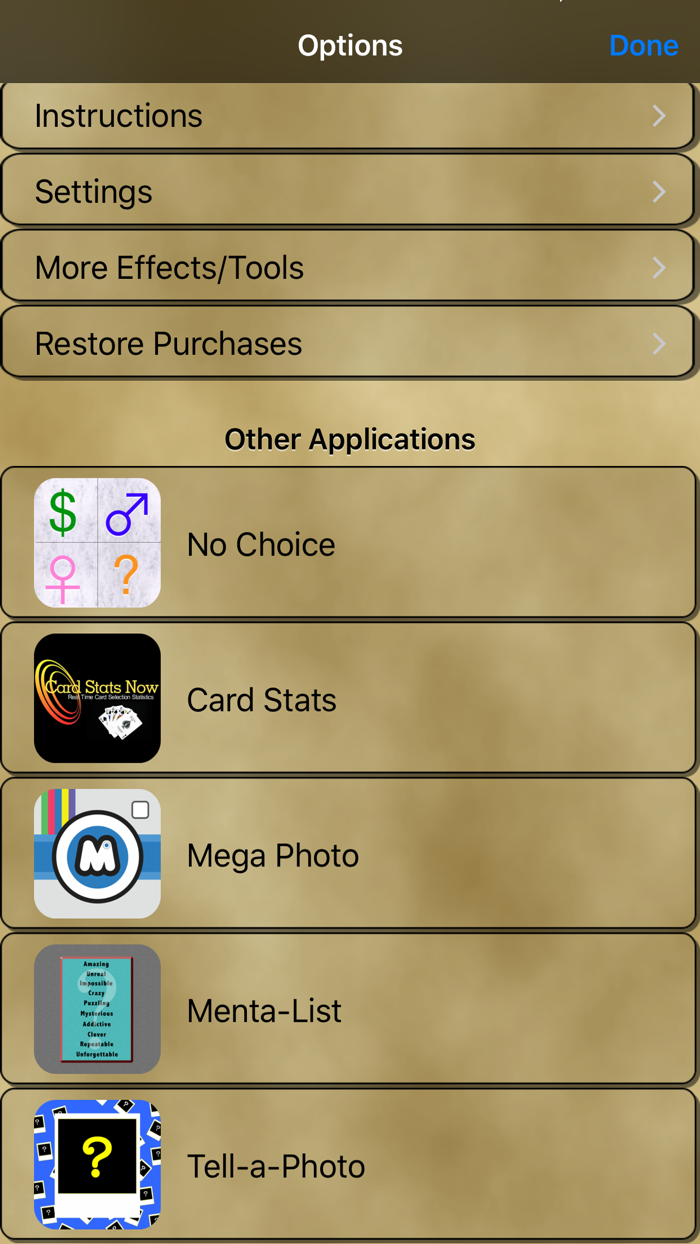Choose the Menta-List application
Image resolution: width=700 pixels, height=1244 pixels.
coord(347,1010)
